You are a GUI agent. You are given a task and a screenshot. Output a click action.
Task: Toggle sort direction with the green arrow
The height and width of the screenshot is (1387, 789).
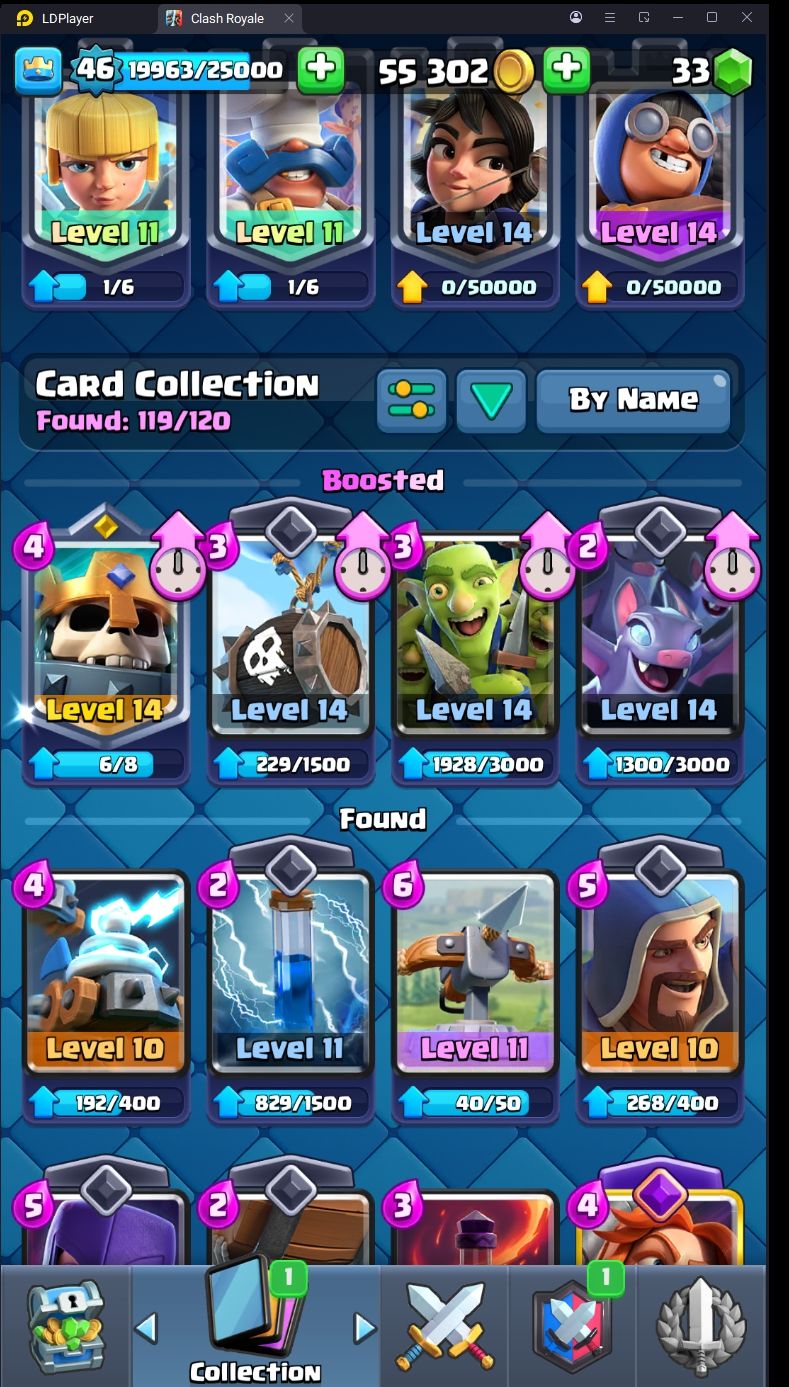[x=491, y=400]
